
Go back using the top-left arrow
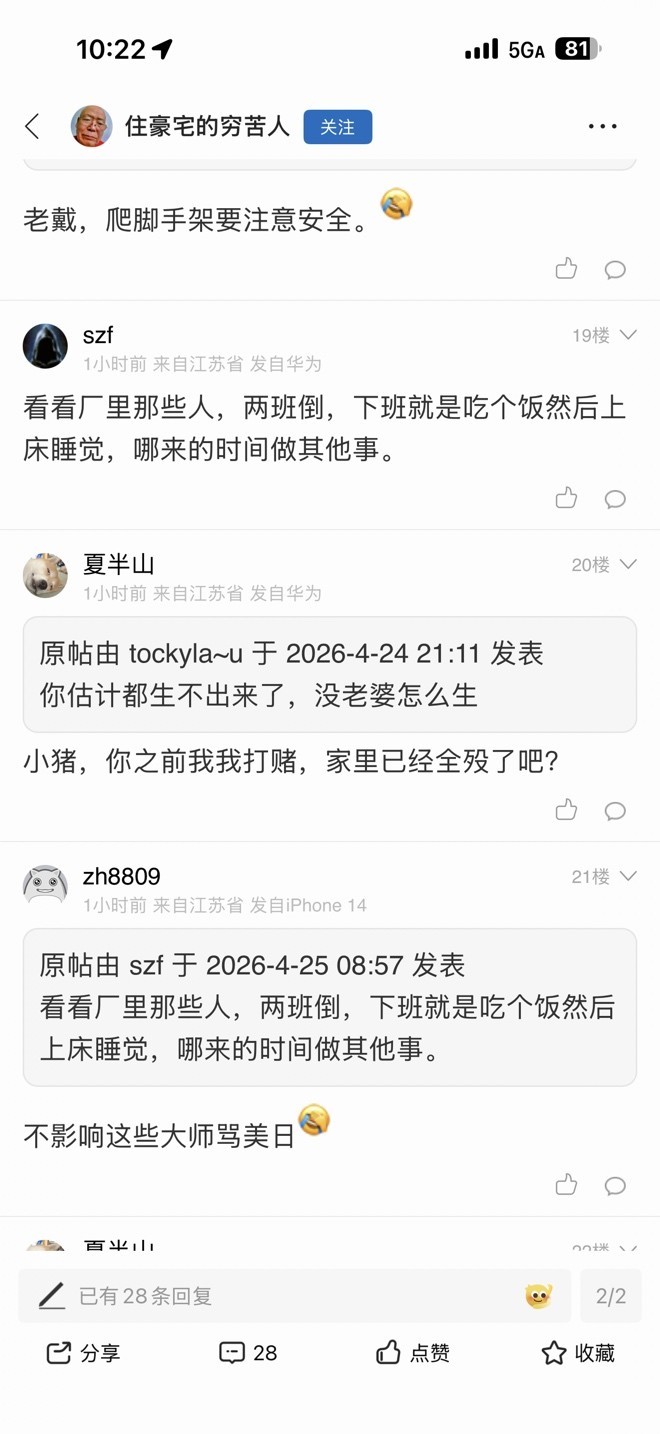pyautogui.click(x=33, y=126)
